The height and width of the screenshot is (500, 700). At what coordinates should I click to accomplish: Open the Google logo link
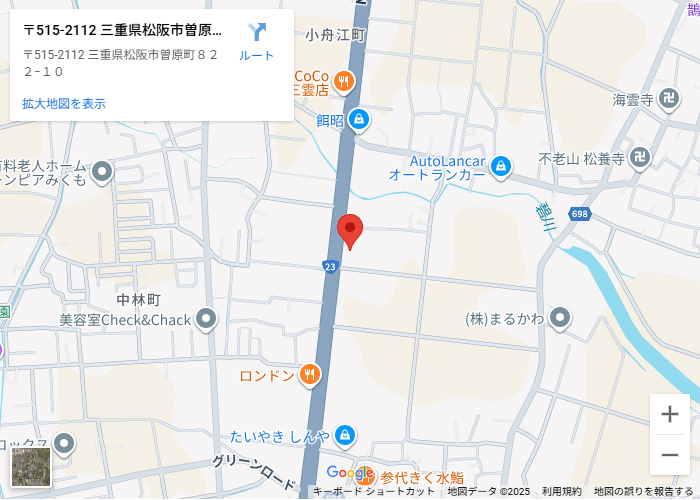tap(349, 472)
